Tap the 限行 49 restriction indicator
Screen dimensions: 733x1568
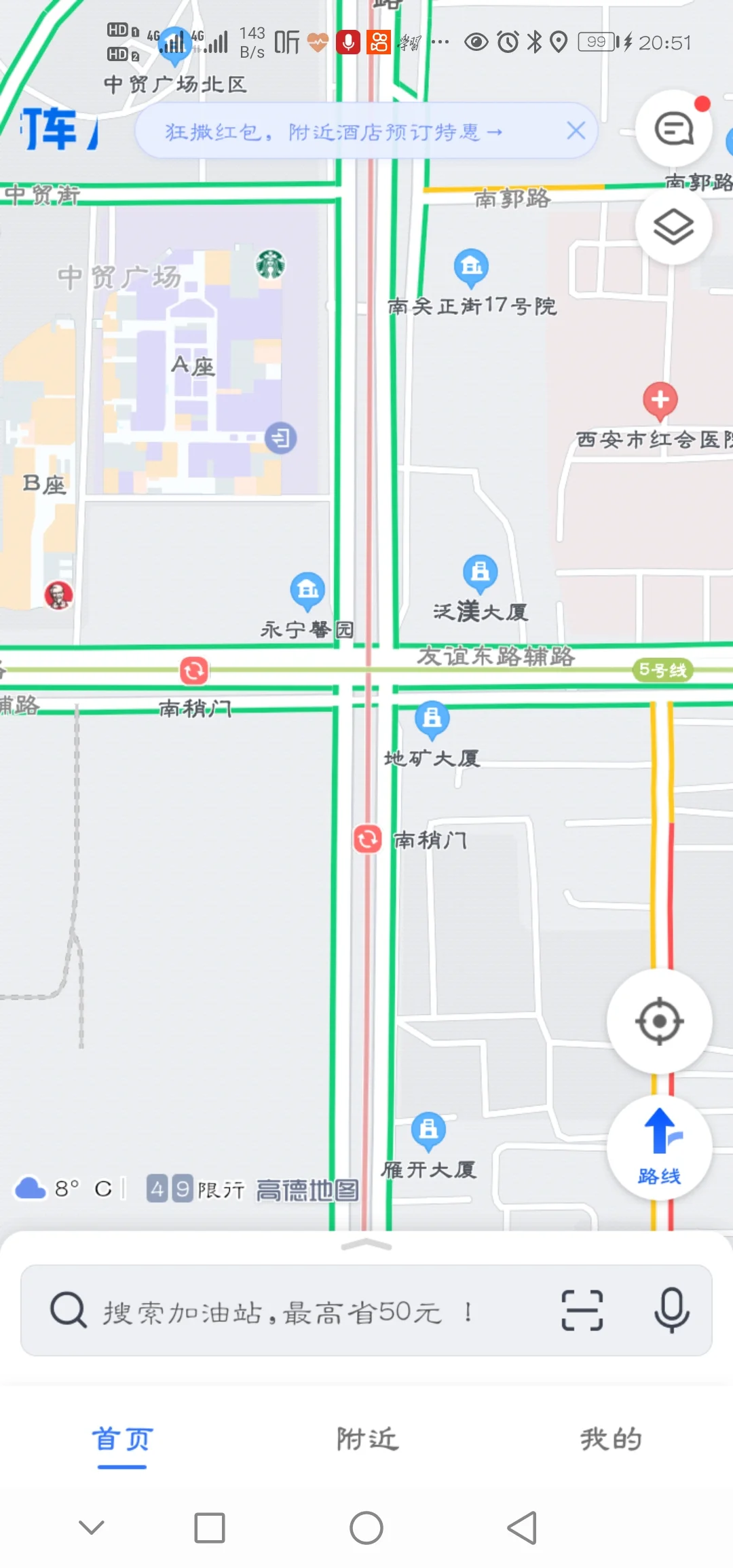click(192, 1187)
